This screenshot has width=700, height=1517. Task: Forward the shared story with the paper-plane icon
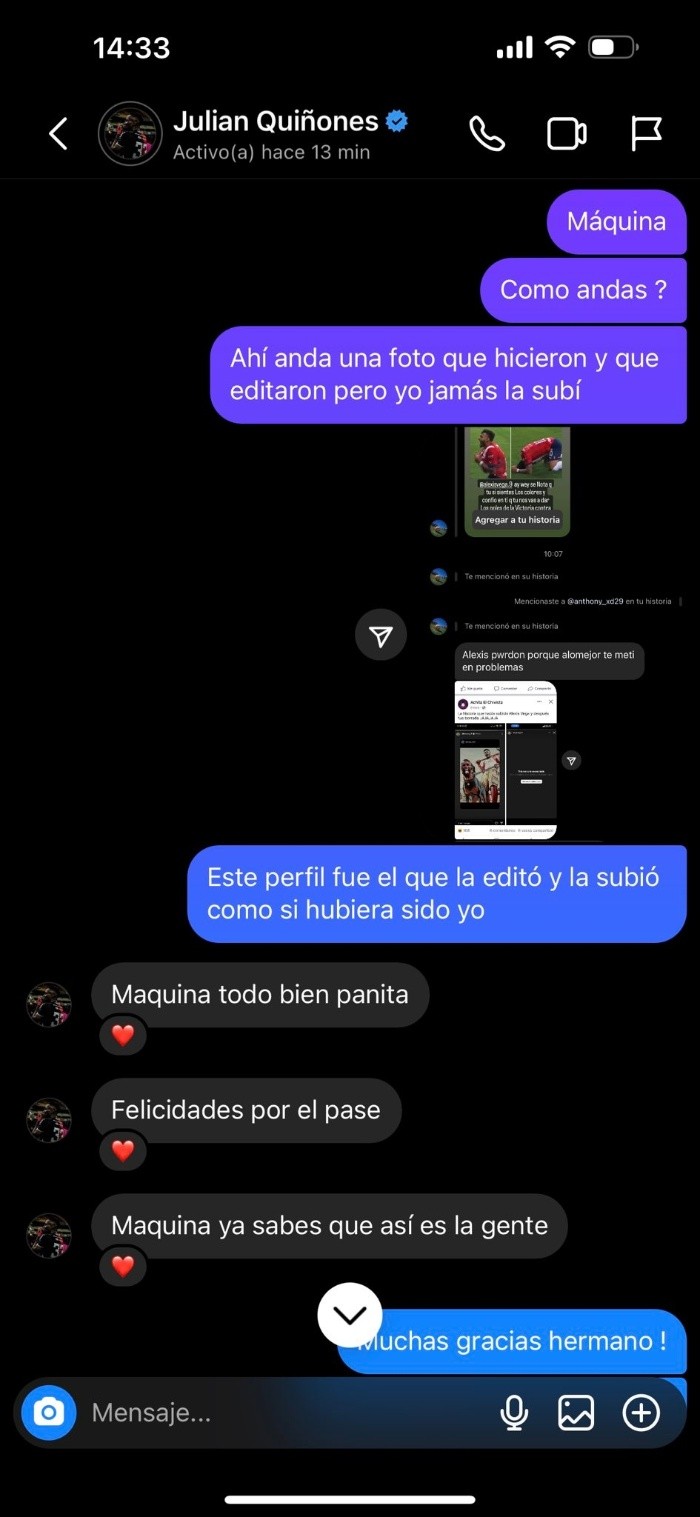381,635
